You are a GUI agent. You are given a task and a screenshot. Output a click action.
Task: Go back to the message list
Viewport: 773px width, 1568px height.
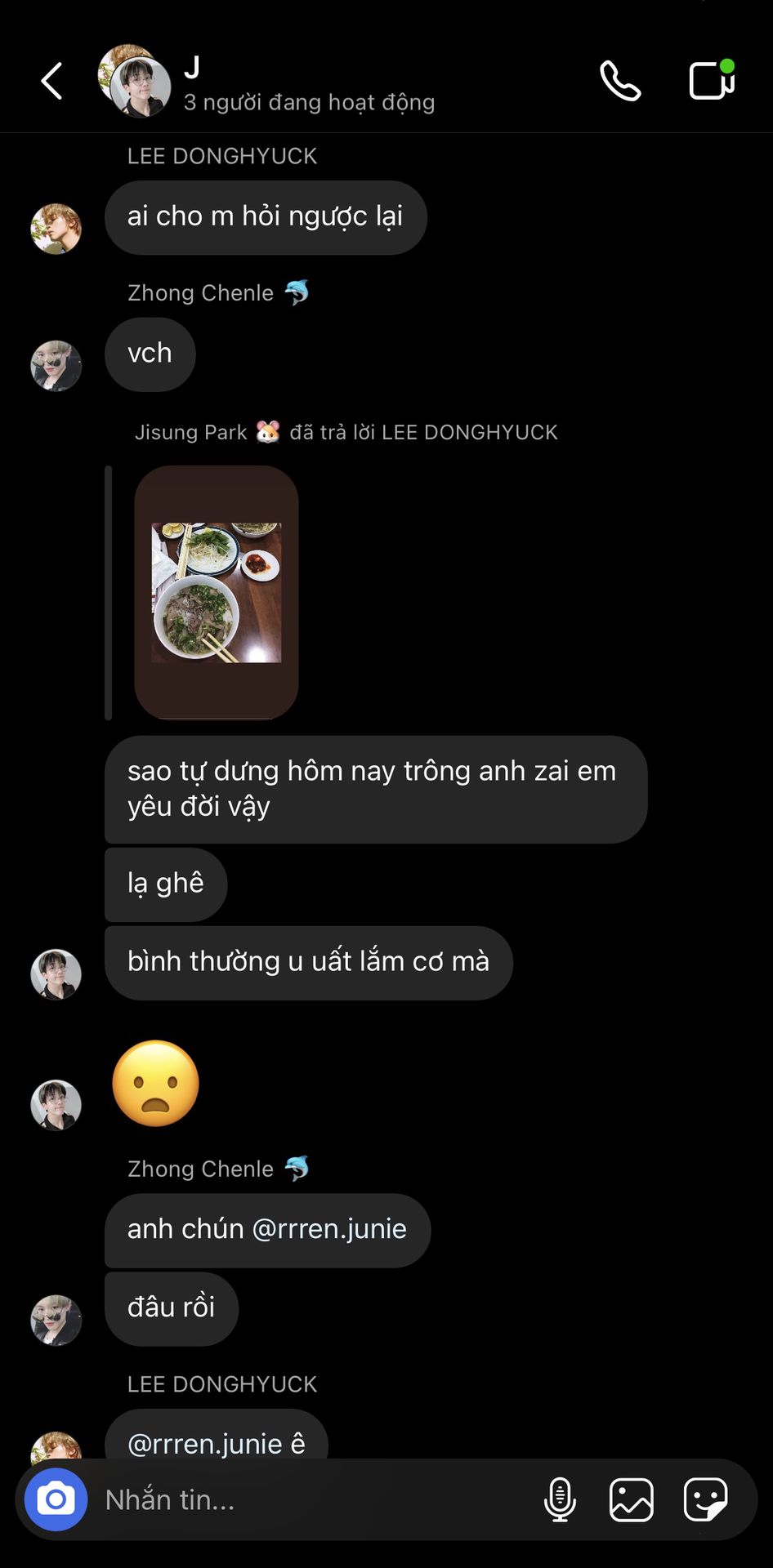(51, 81)
